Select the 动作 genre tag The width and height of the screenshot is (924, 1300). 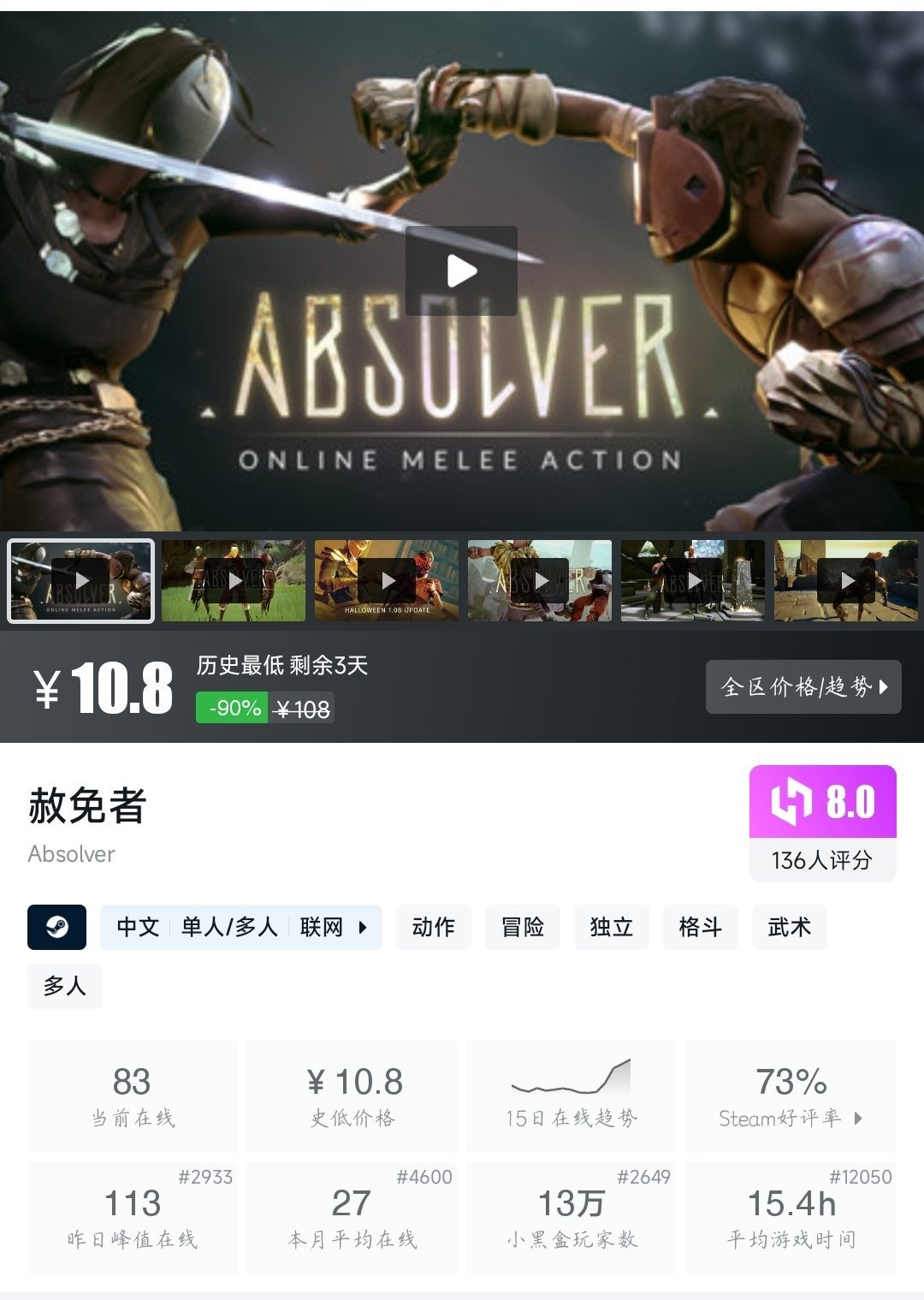point(433,927)
